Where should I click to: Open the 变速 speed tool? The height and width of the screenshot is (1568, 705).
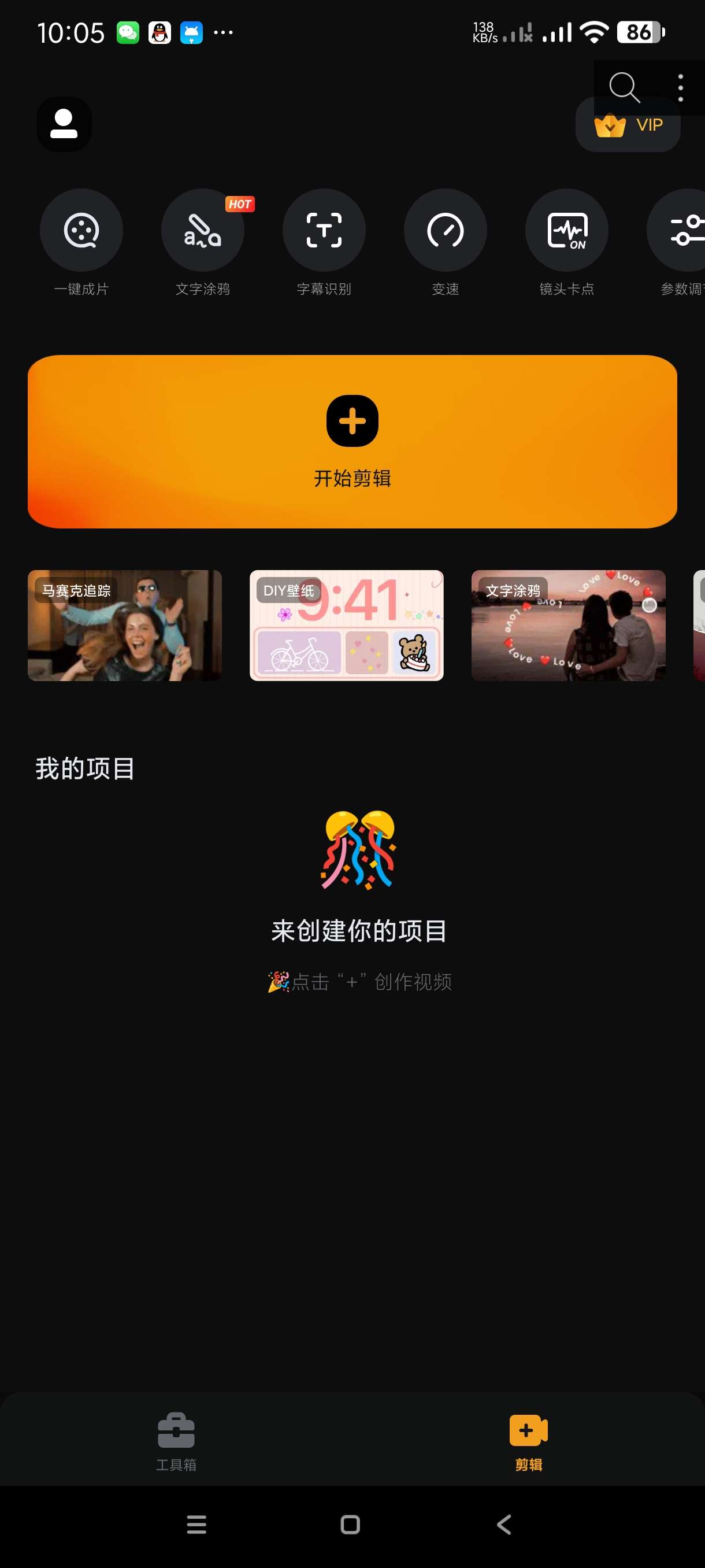click(446, 231)
